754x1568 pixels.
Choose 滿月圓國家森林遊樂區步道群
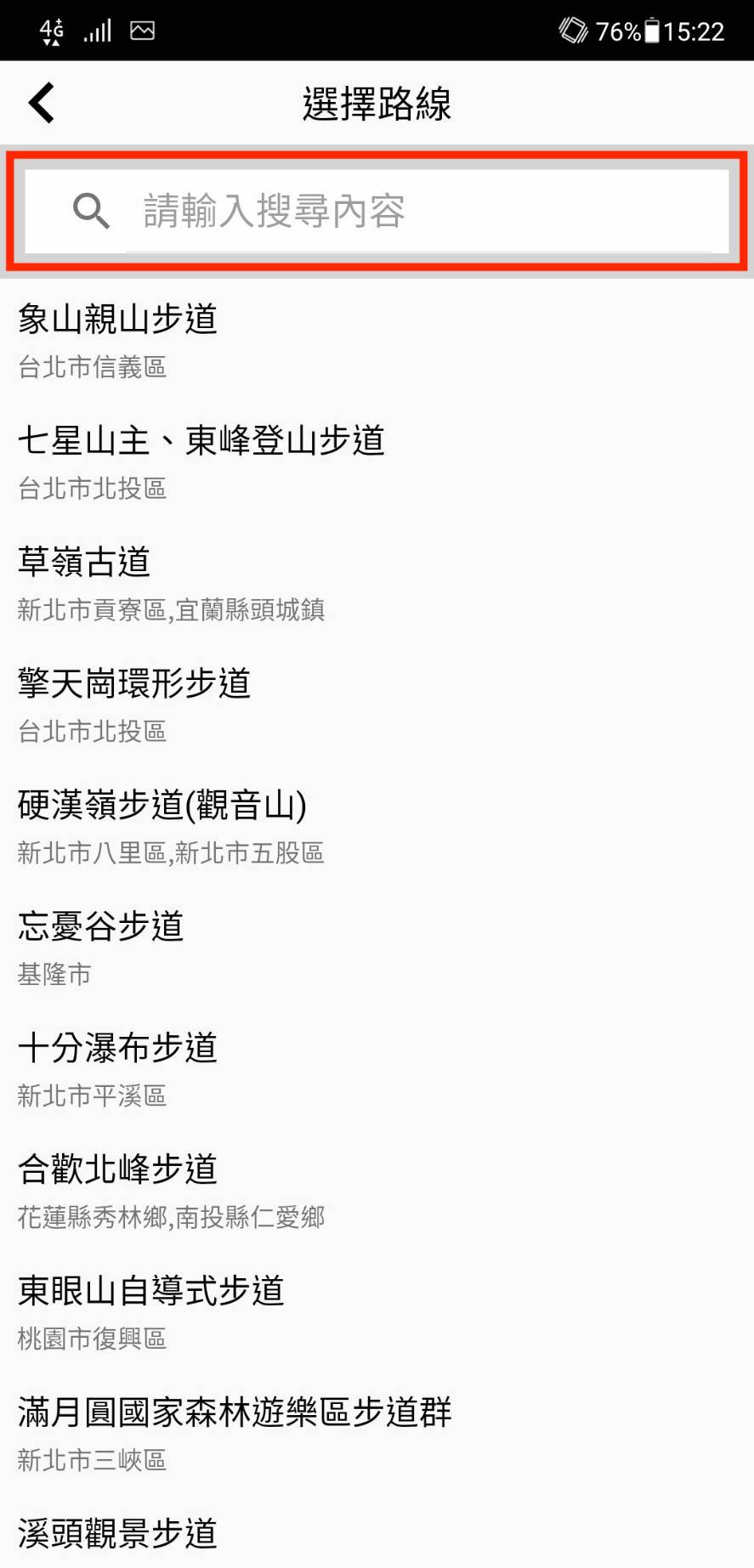[x=377, y=1435]
